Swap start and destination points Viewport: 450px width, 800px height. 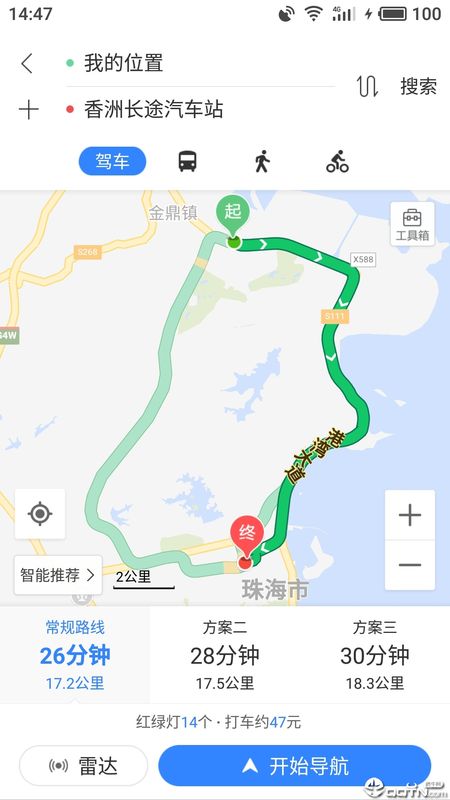(367, 86)
